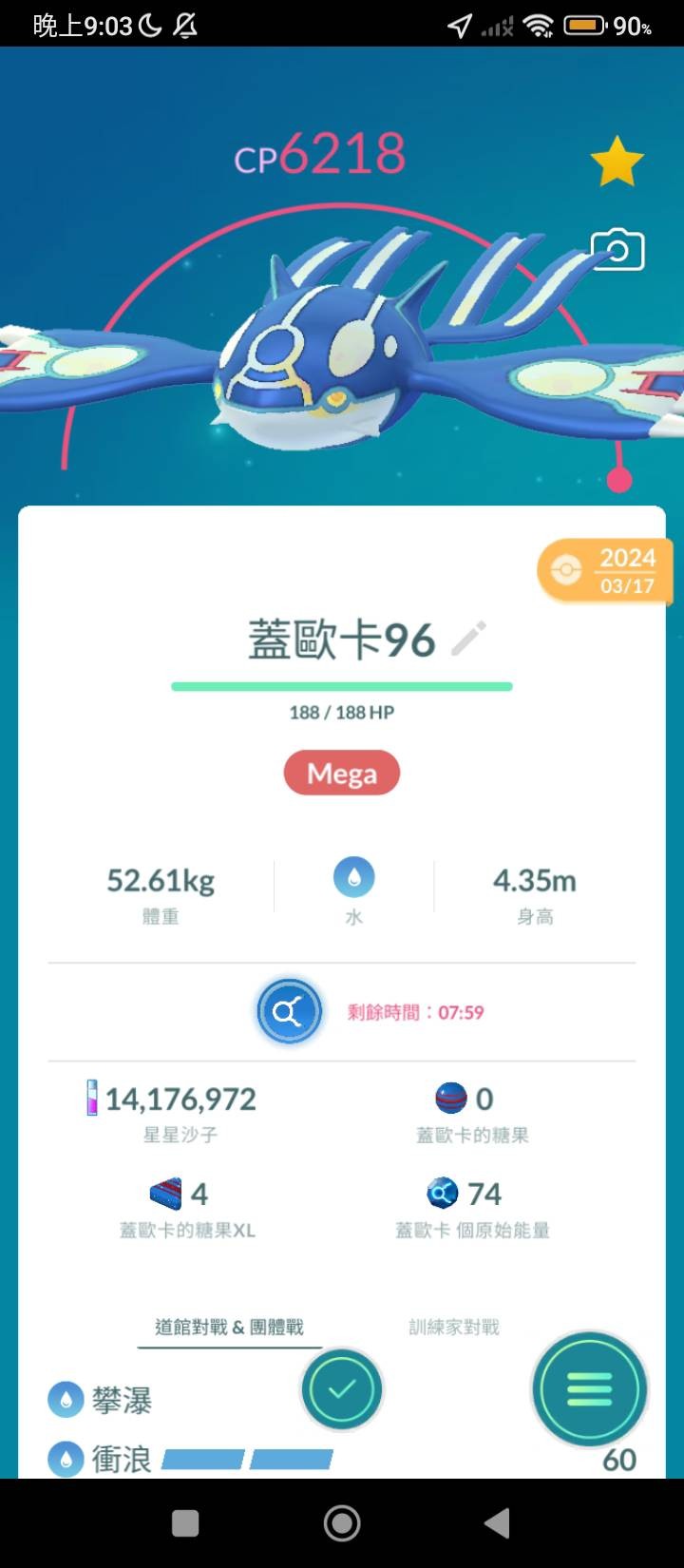684x1568 pixels.
Task: Edit the nickname 蓋歐卡96
Action: pos(468,639)
